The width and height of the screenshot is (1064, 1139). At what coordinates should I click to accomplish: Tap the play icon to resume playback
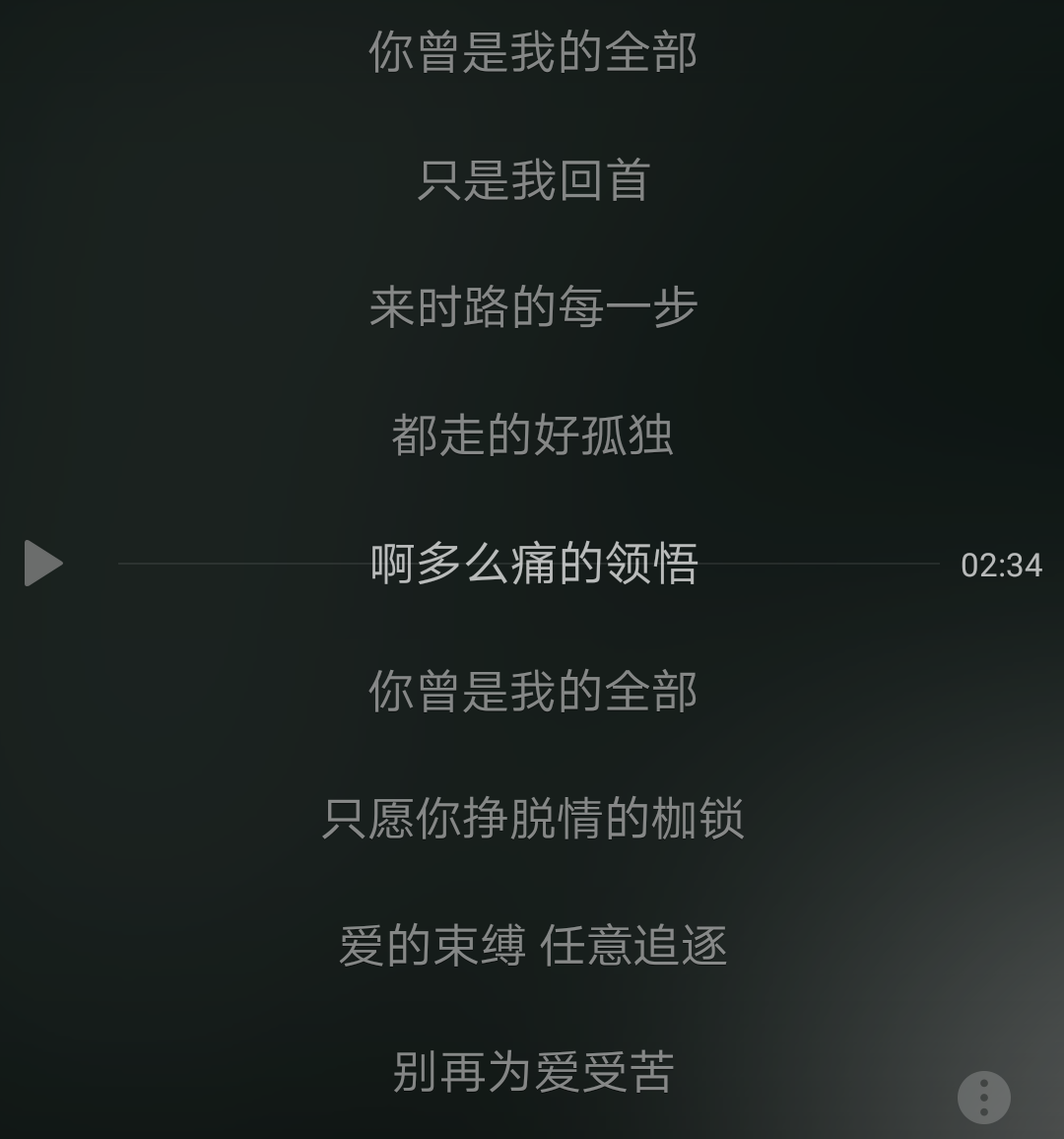pyautogui.click(x=41, y=564)
